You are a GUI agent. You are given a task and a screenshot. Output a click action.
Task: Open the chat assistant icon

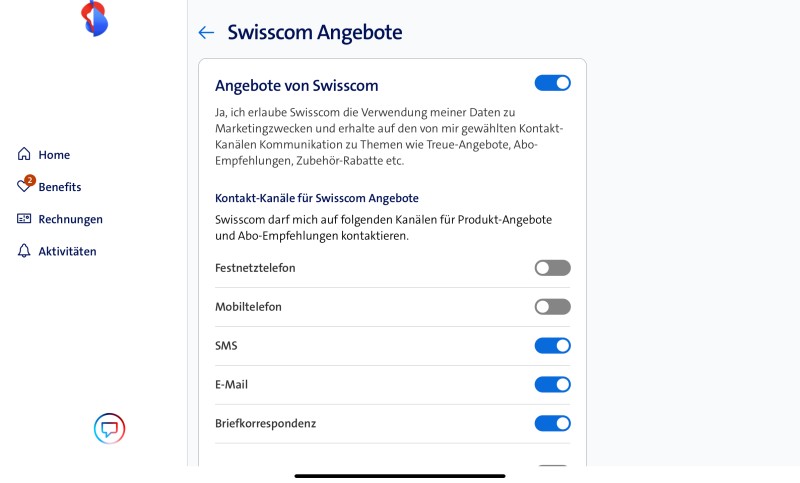click(109, 429)
